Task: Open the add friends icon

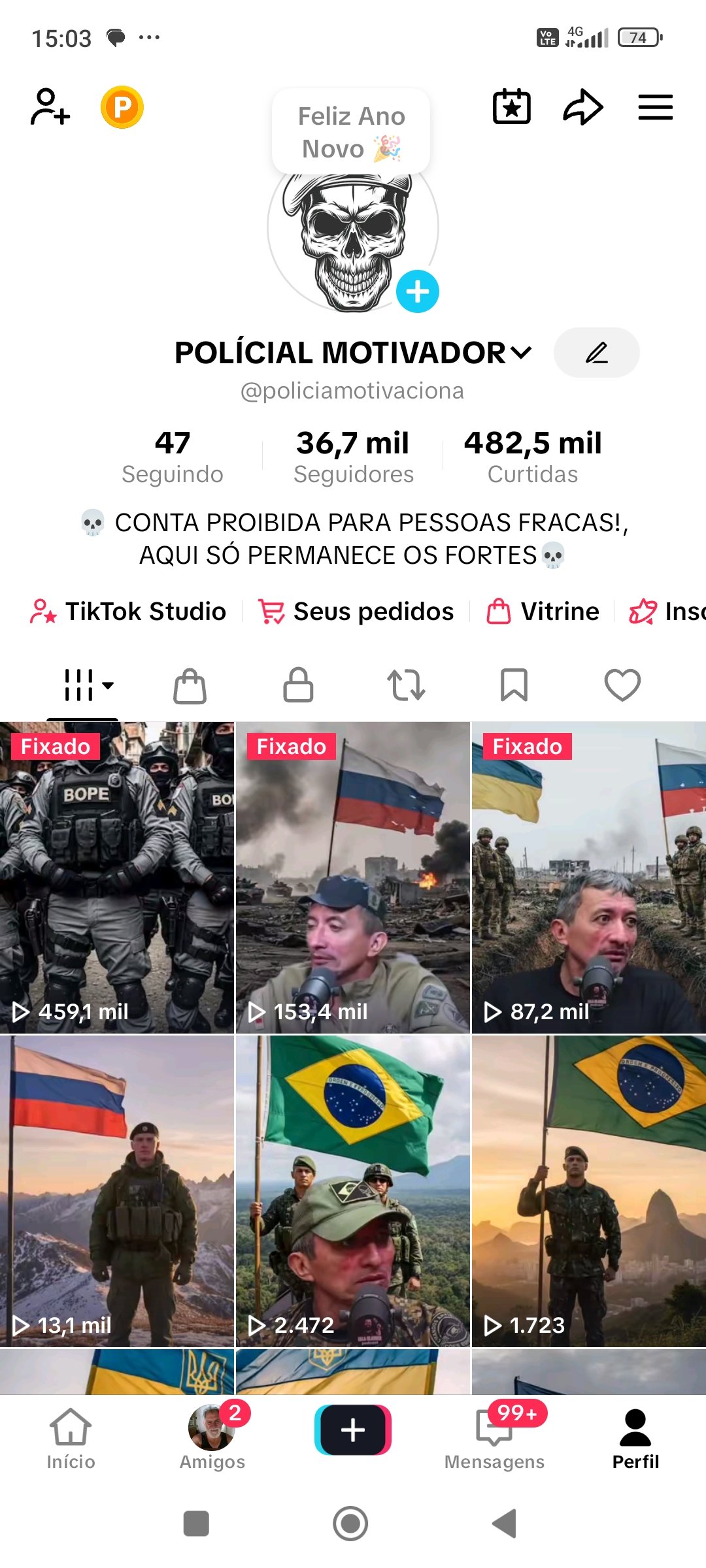Action: pos(50,106)
